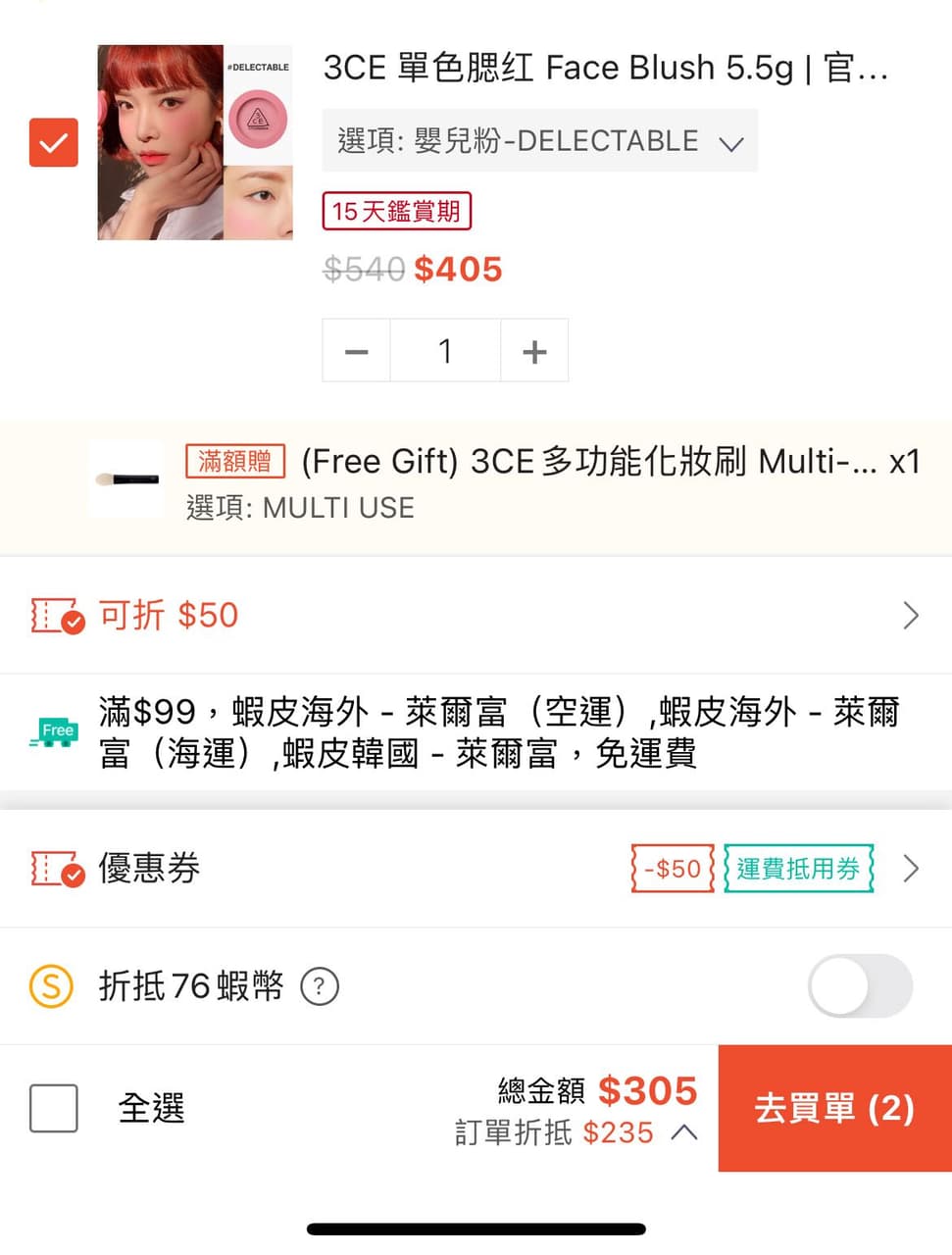Tap the yellow Shopee coin icon

[x=50, y=986]
